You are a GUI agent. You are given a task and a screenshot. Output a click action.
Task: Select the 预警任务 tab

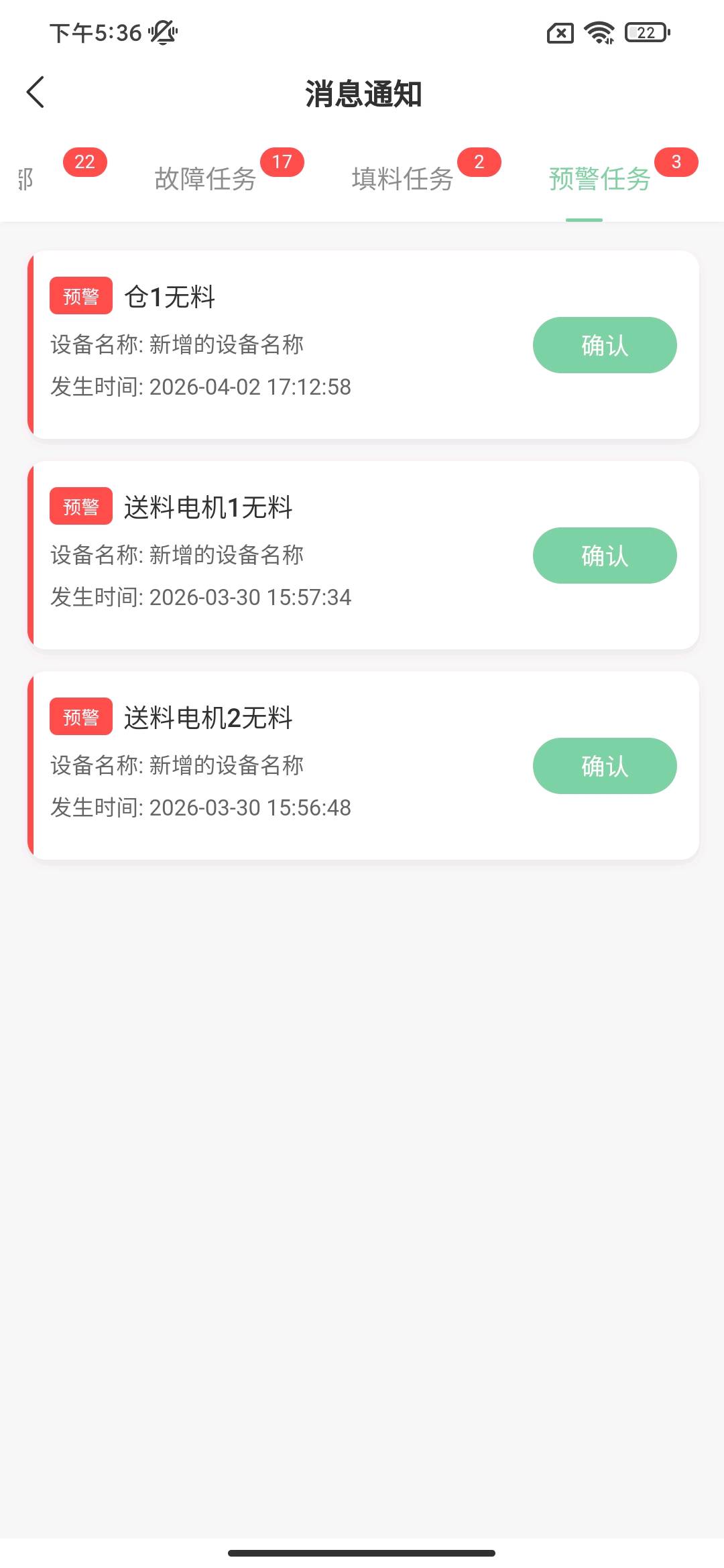click(x=599, y=179)
